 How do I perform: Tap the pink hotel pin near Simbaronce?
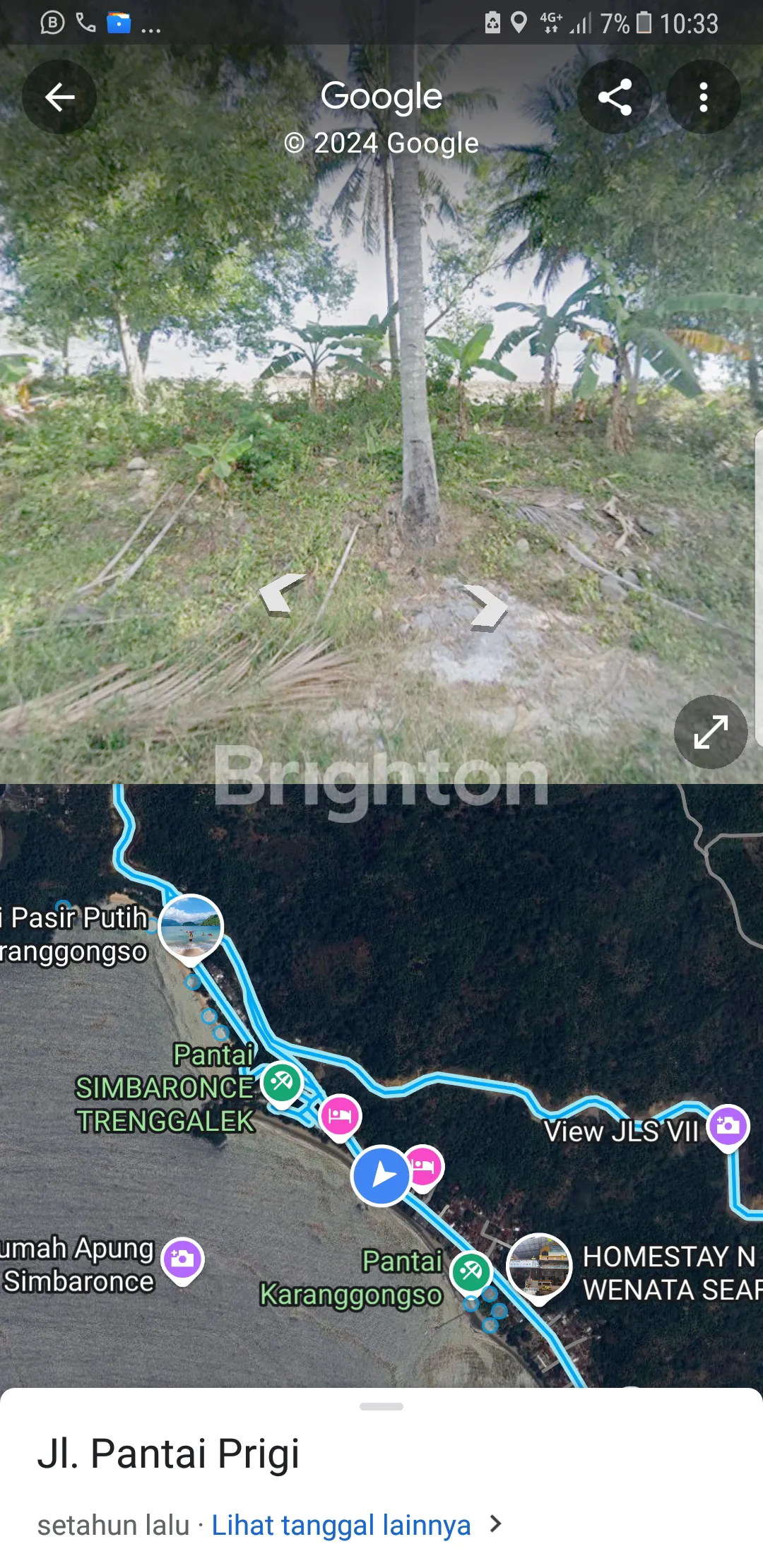tap(340, 1116)
